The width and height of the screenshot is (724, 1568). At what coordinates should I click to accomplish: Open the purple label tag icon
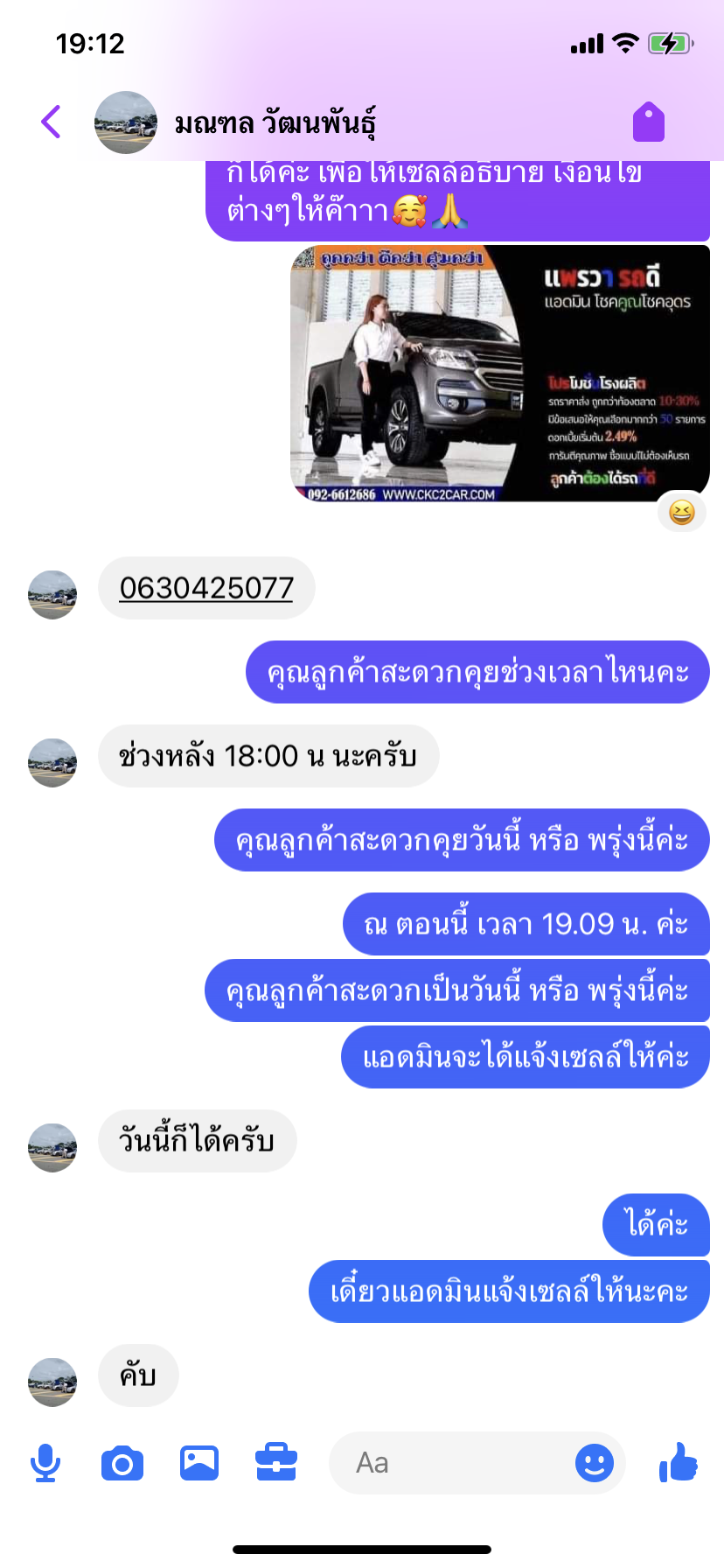pyautogui.click(x=649, y=122)
